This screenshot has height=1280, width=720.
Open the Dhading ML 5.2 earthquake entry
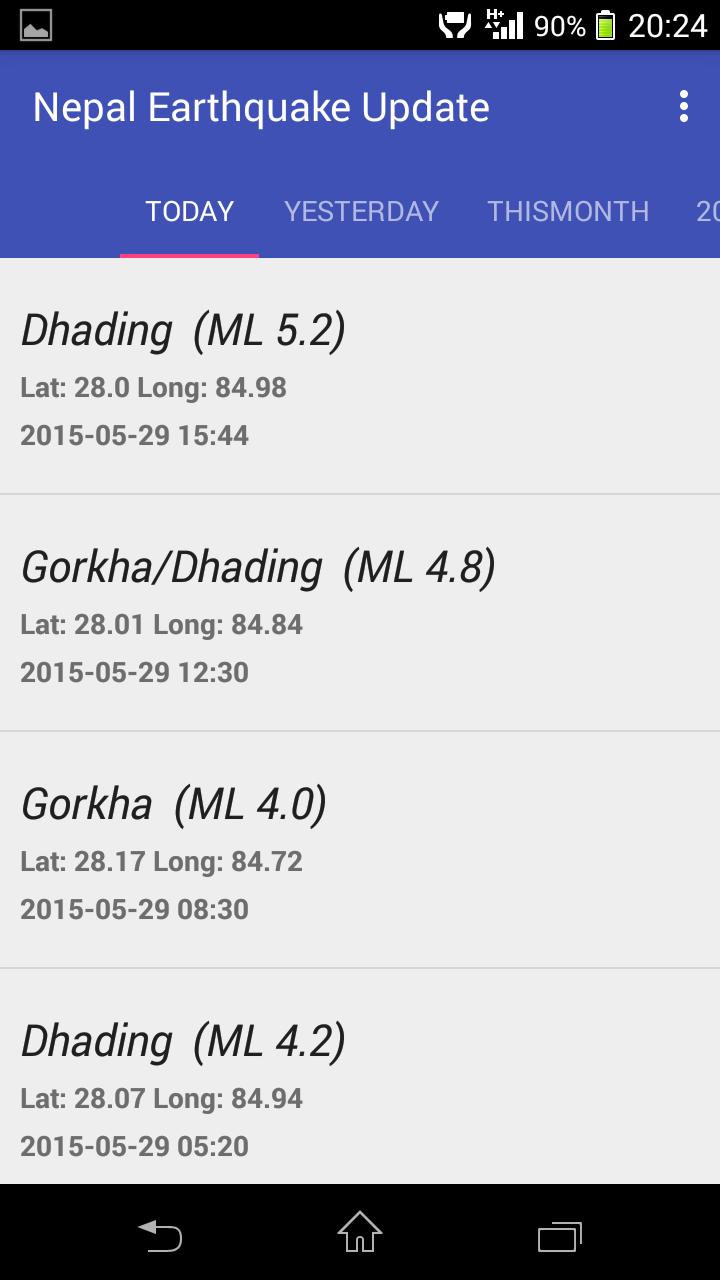360,378
